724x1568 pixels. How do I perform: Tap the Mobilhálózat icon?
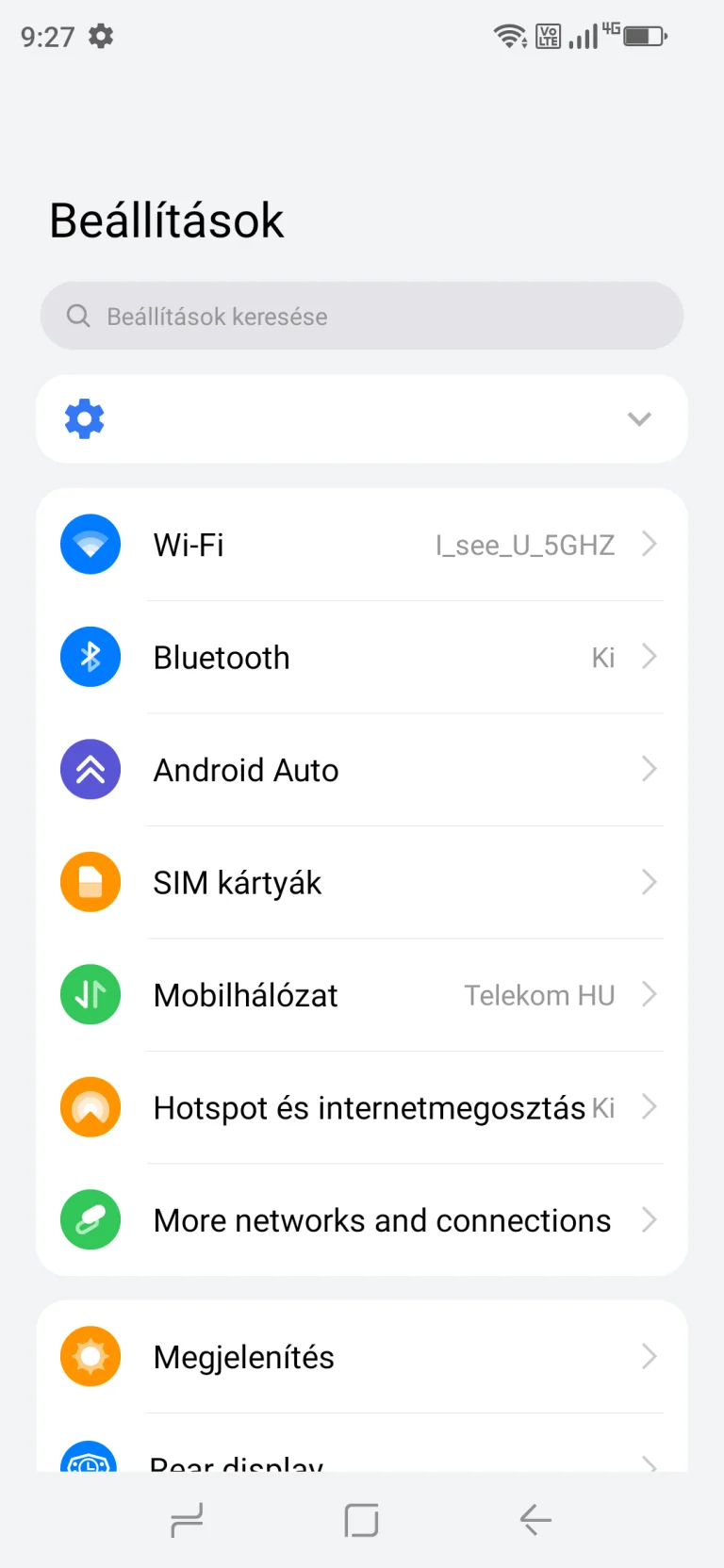[x=90, y=994]
